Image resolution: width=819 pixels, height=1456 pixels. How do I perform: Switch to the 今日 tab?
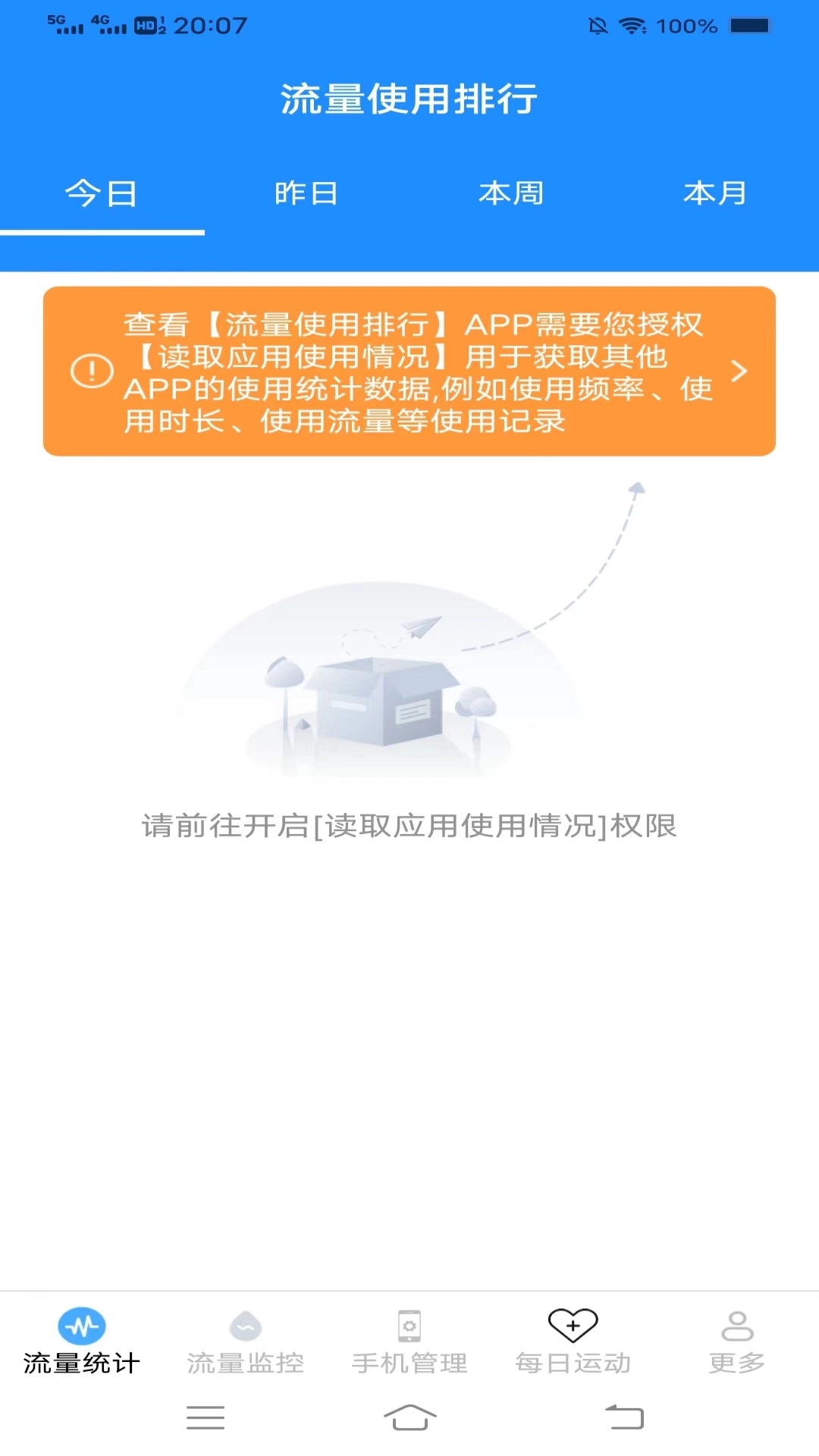[x=102, y=194]
